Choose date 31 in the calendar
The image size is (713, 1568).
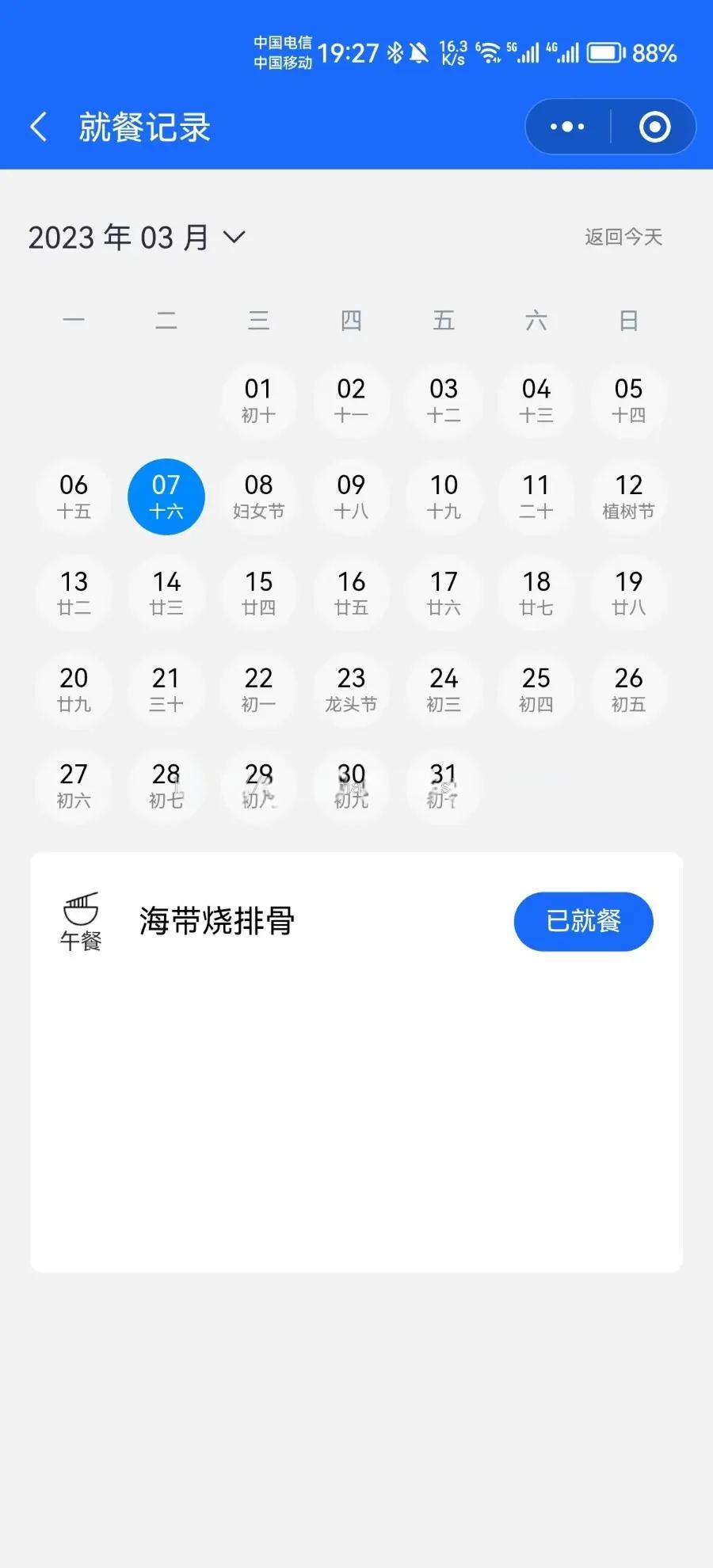tap(444, 786)
